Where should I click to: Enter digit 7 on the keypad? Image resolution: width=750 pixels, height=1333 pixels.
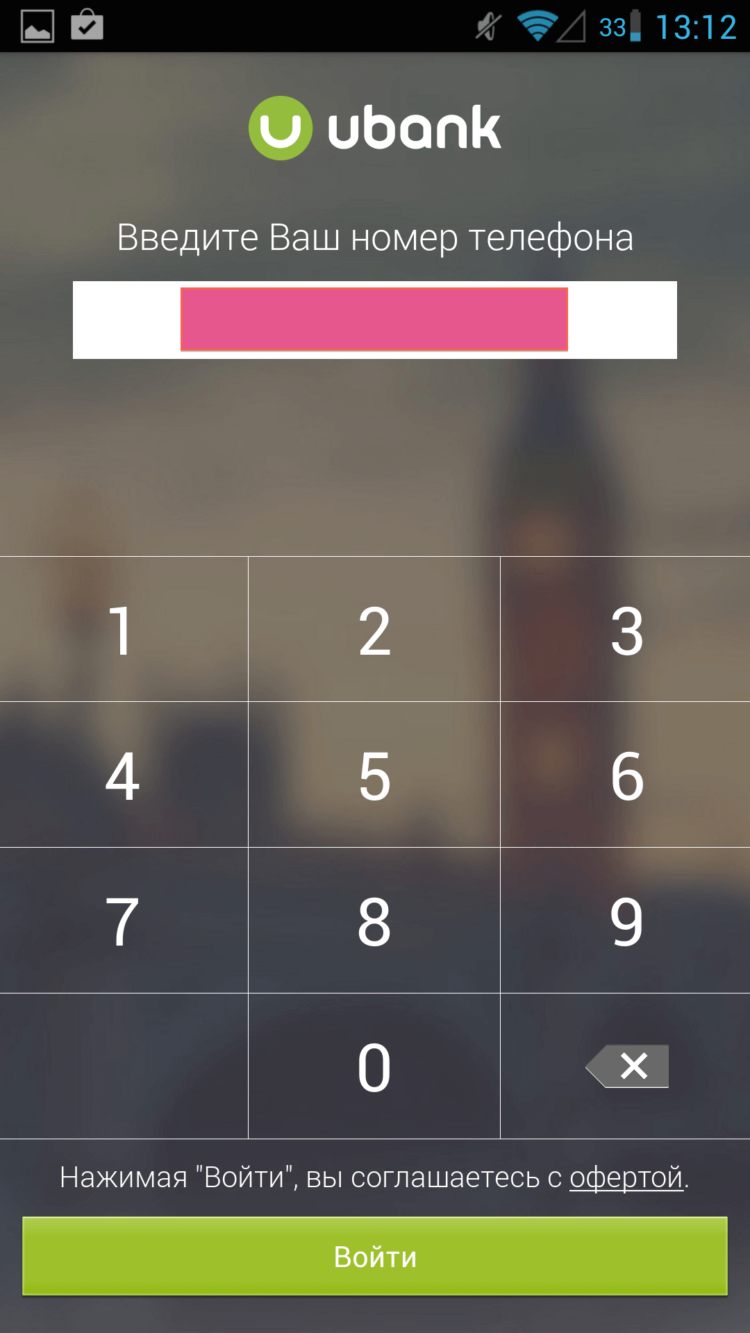pyautogui.click(x=123, y=921)
